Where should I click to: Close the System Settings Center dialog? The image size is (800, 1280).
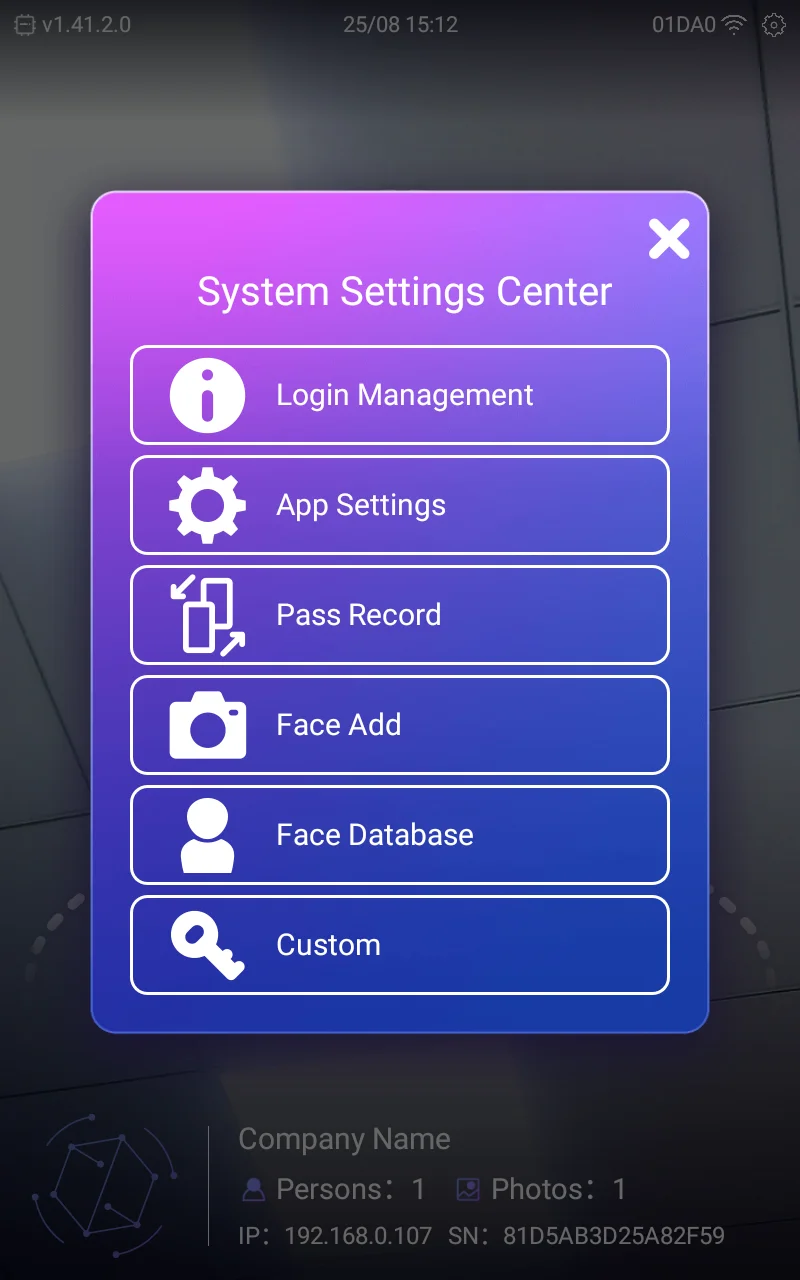(x=669, y=239)
